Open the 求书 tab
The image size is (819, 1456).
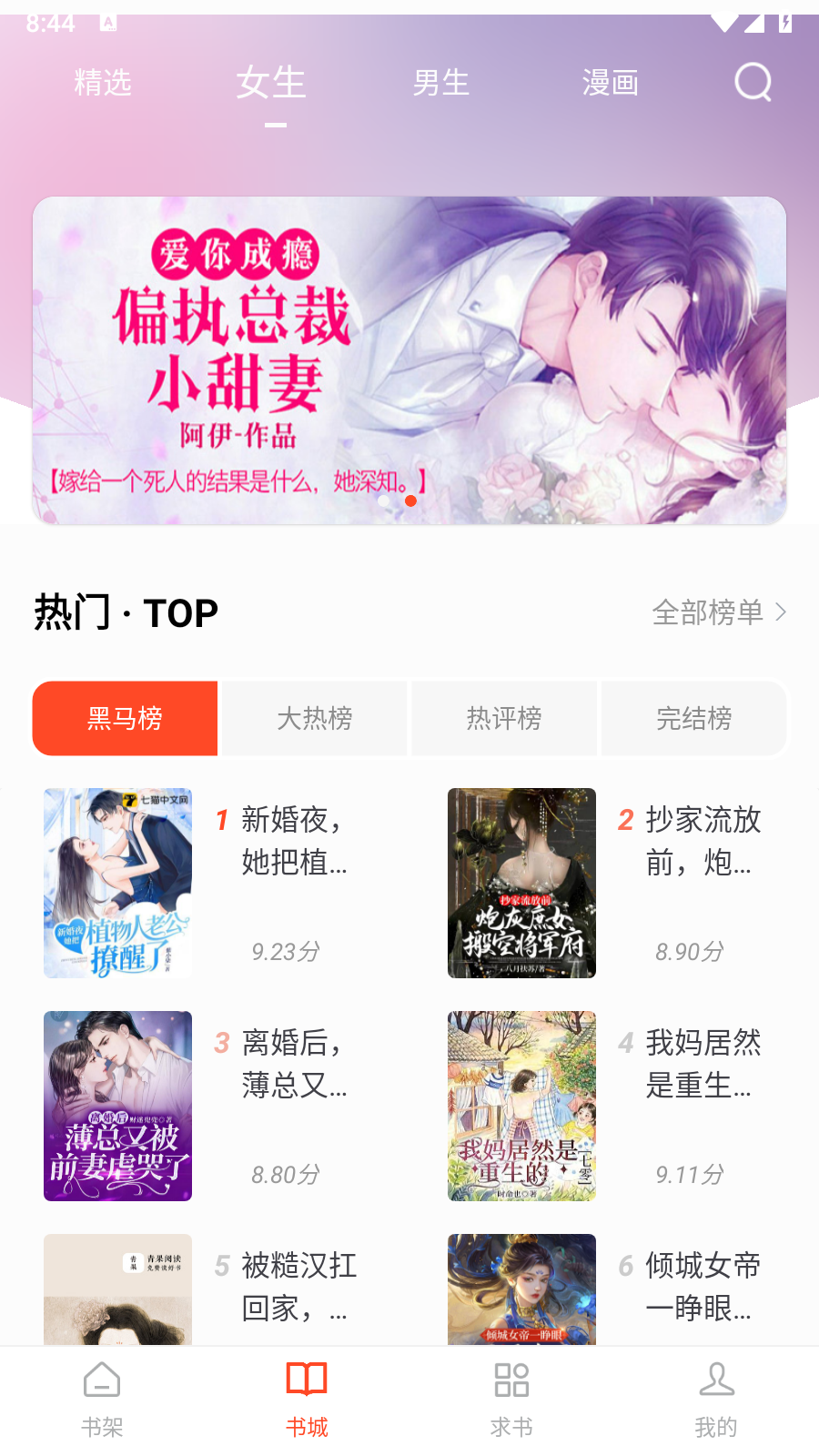[511, 1400]
